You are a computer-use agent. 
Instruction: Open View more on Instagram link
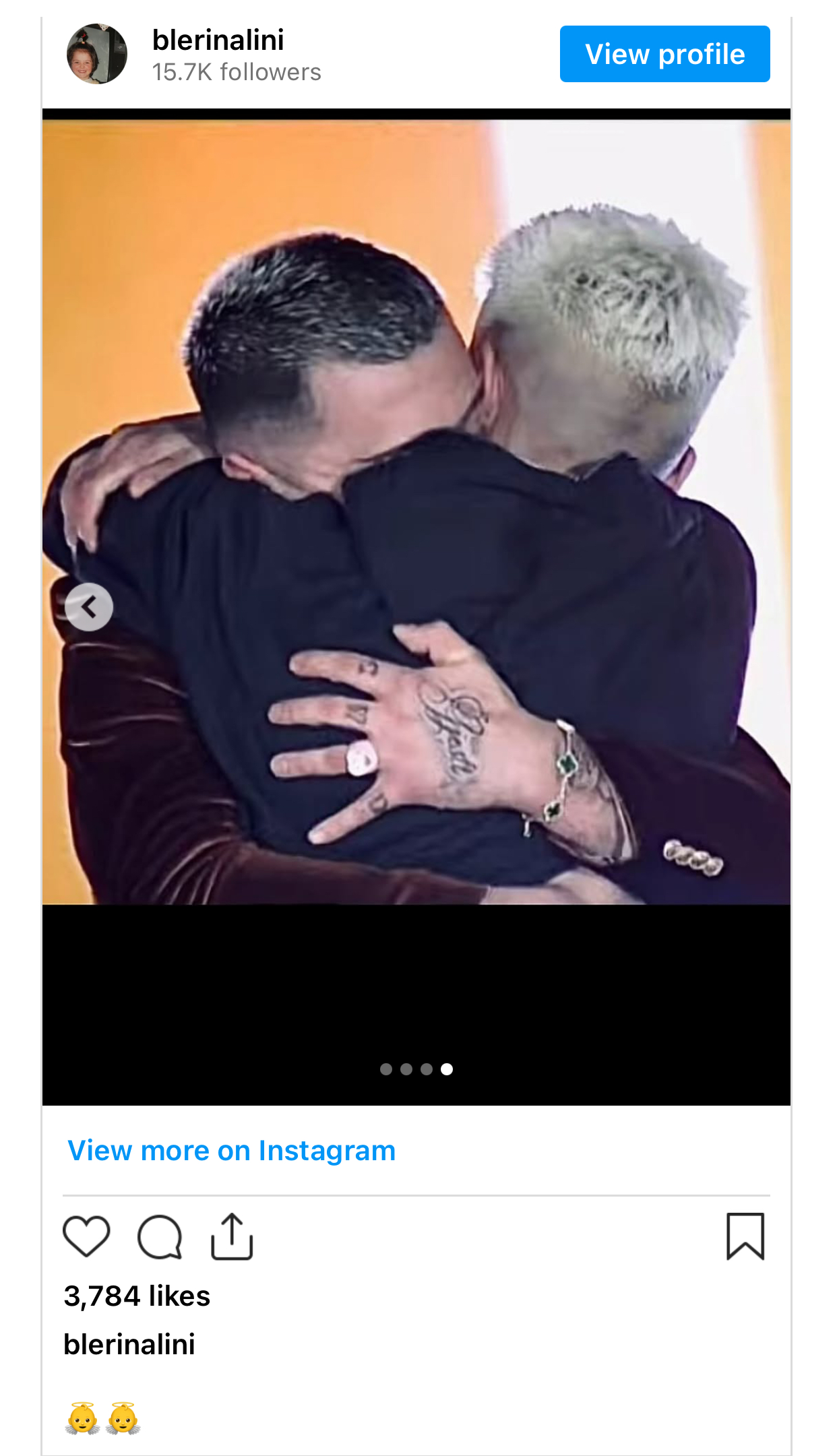click(x=231, y=1150)
